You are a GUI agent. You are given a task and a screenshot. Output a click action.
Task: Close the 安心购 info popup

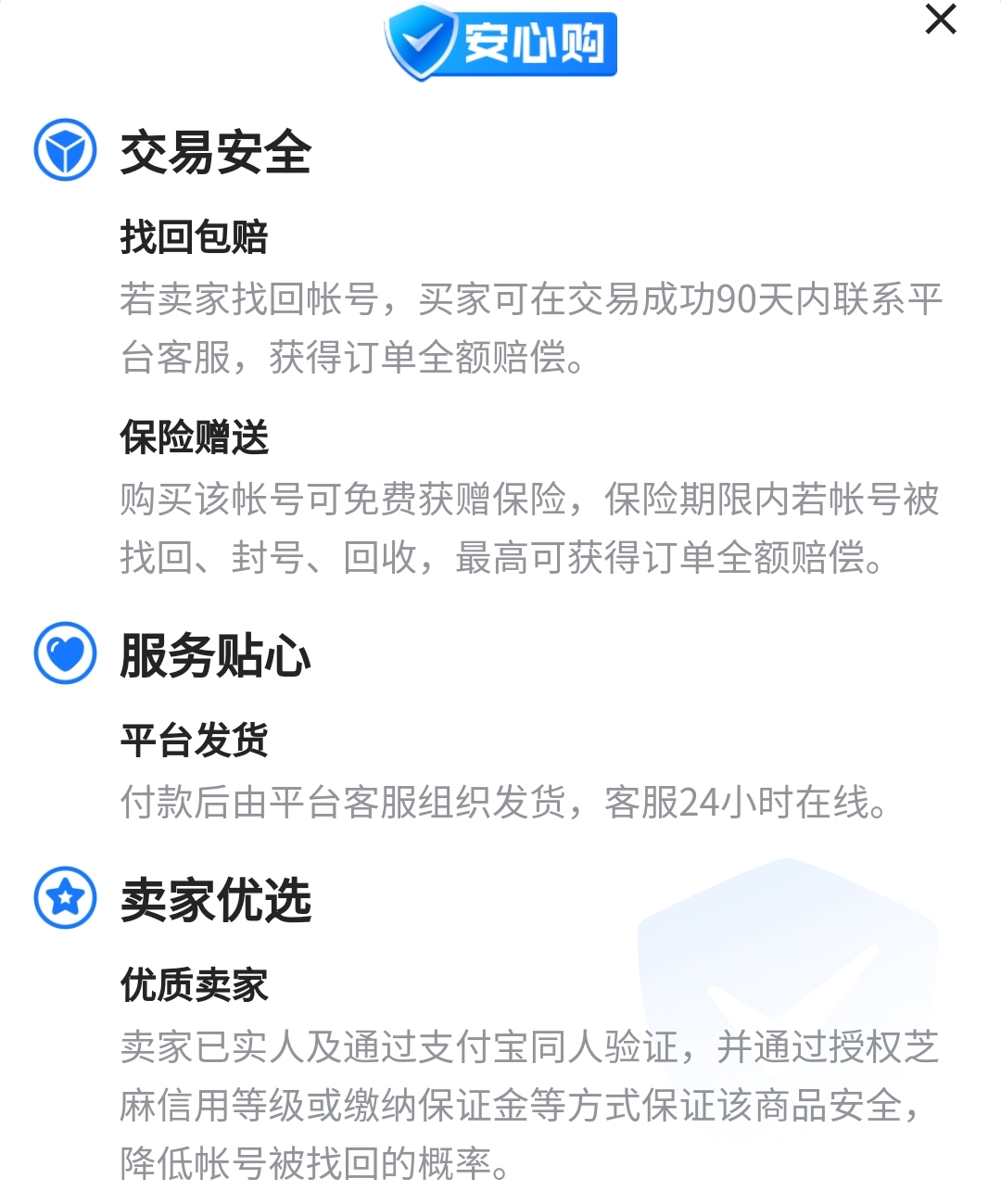[x=941, y=19]
